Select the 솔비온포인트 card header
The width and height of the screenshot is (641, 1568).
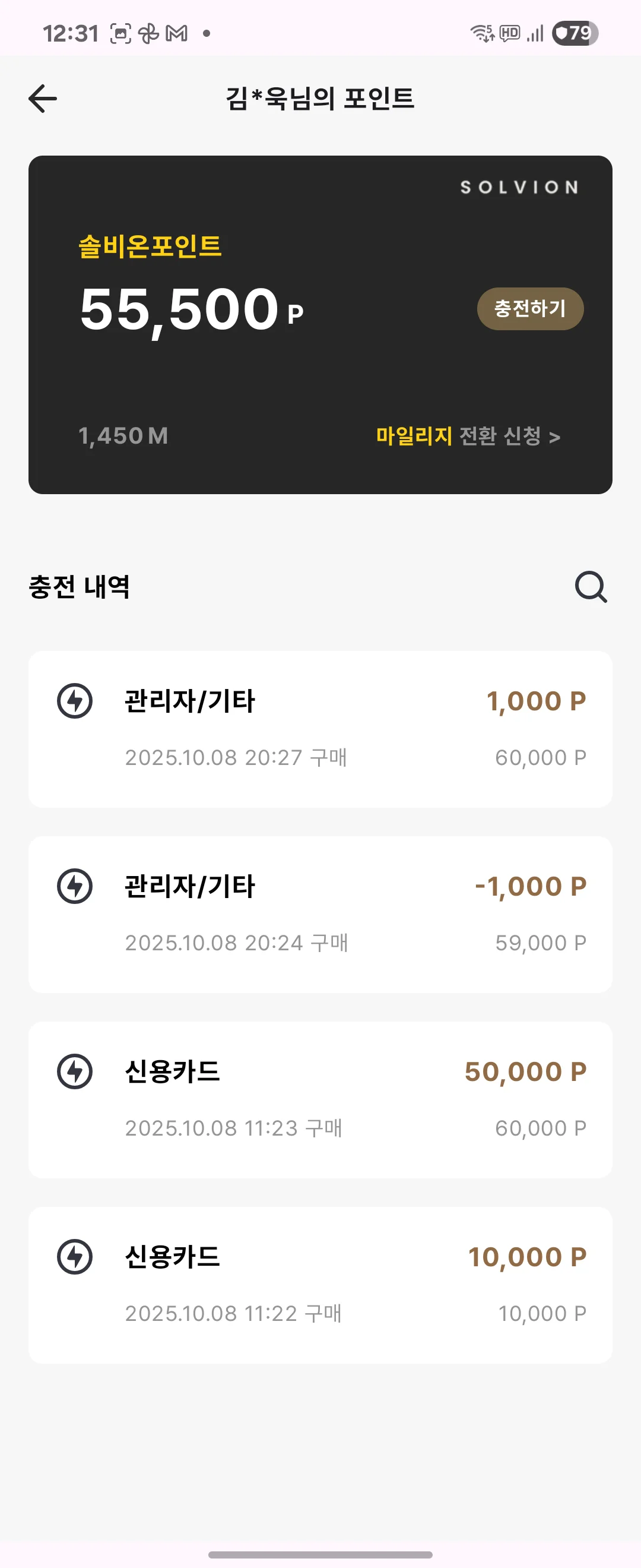click(151, 246)
